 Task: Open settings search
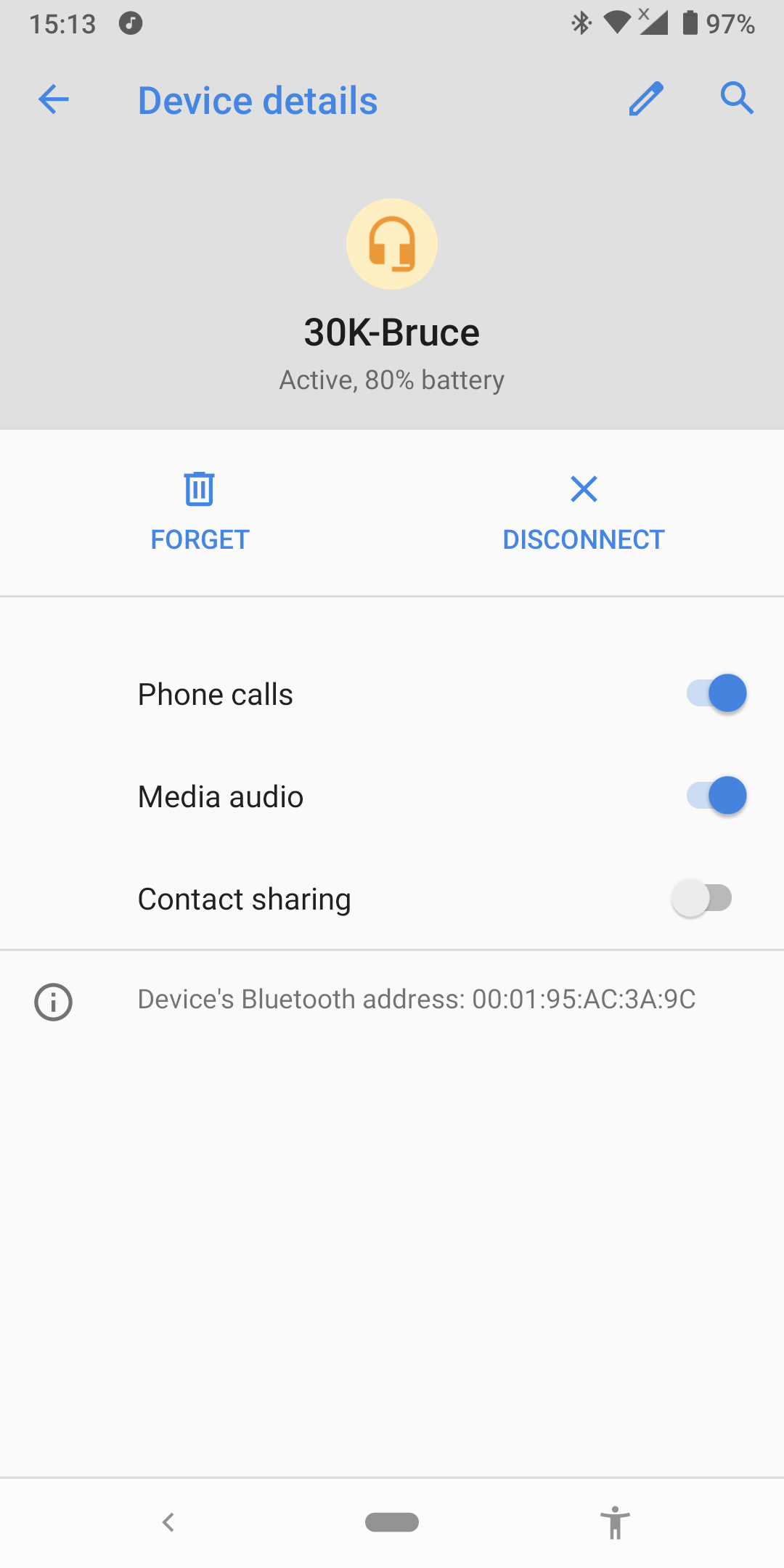coord(737,98)
